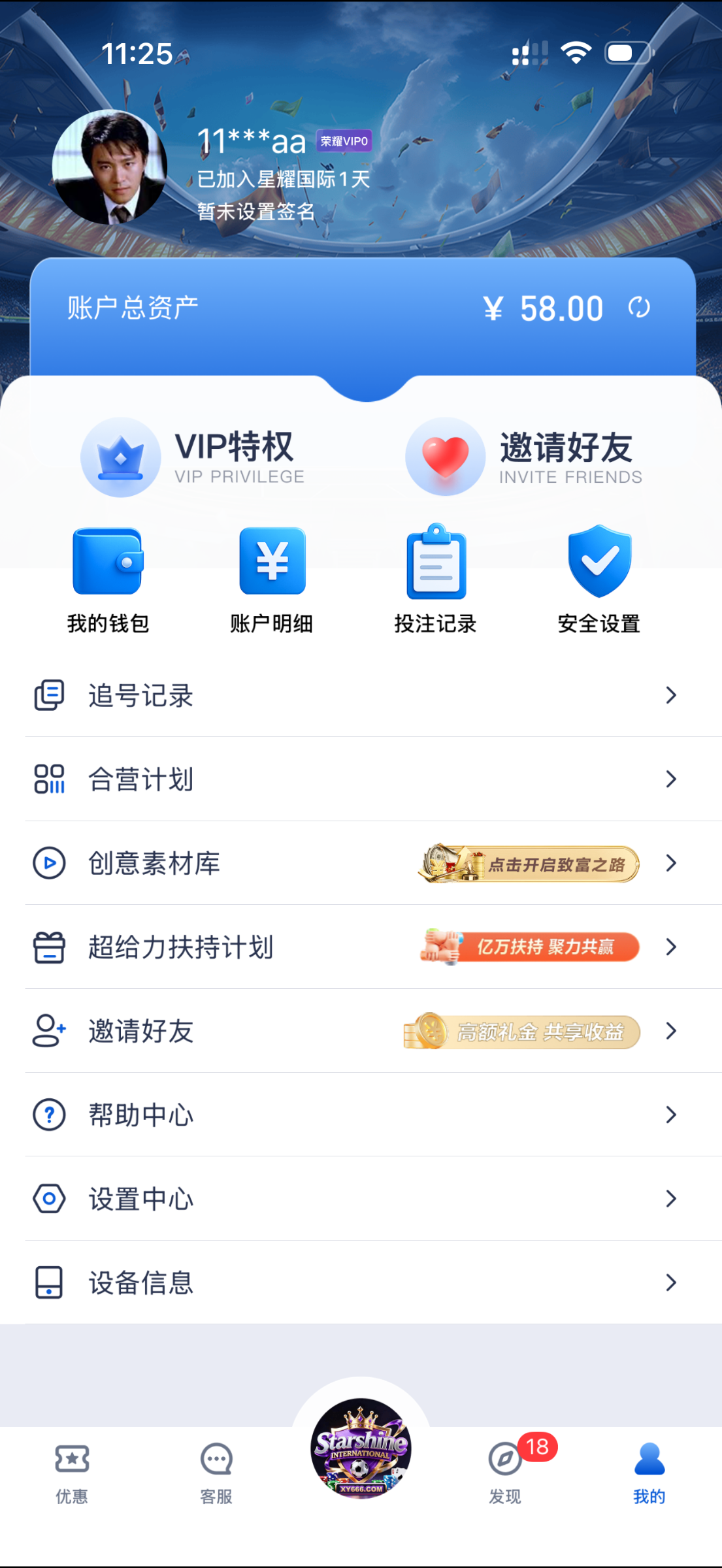Screen dimensions: 722x1568
Task: Open the 邀请好友 heart shortcut
Action: point(523,457)
